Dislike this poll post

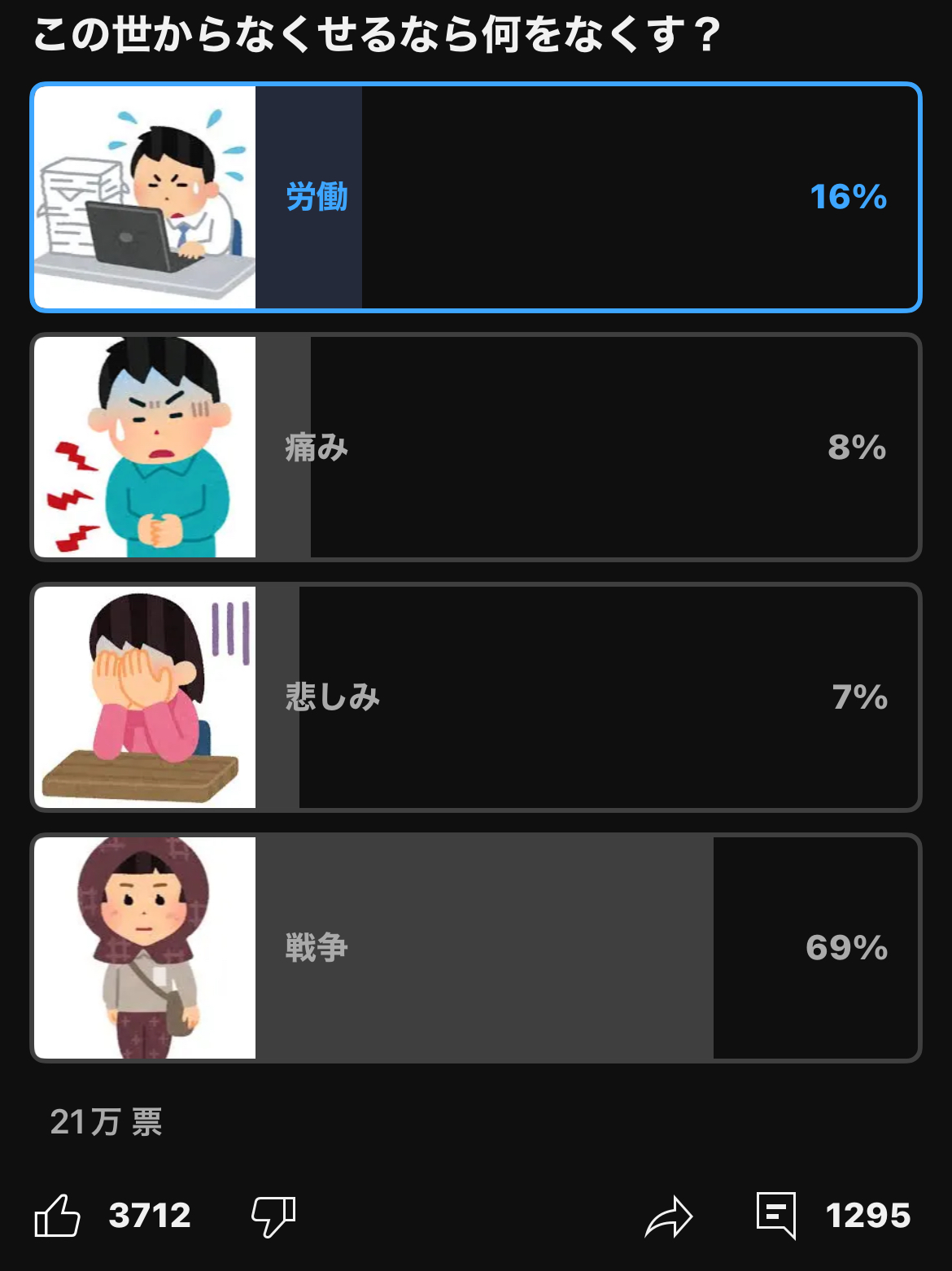click(273, 1216)
